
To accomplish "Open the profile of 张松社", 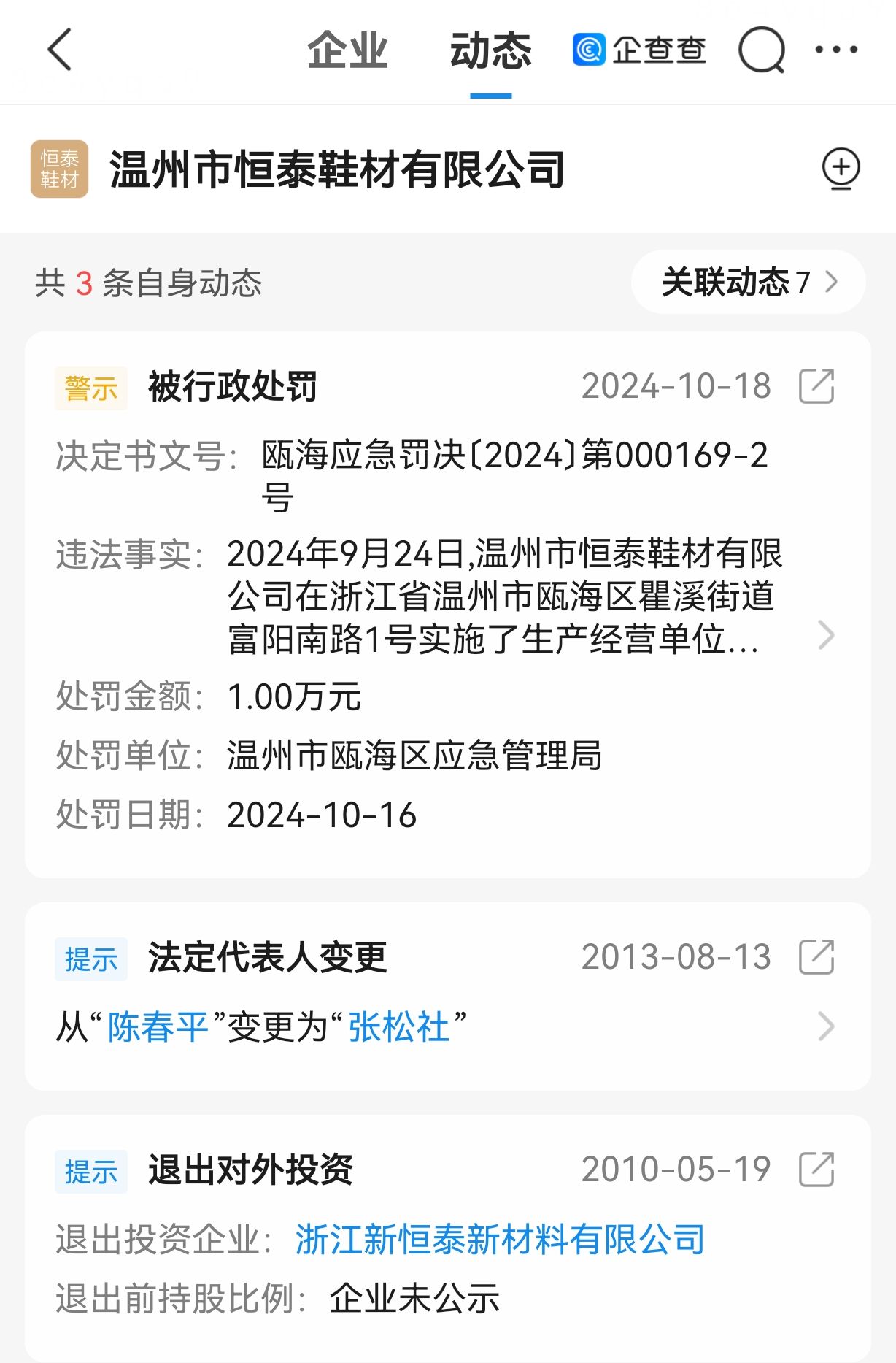I will [398, 1027].
